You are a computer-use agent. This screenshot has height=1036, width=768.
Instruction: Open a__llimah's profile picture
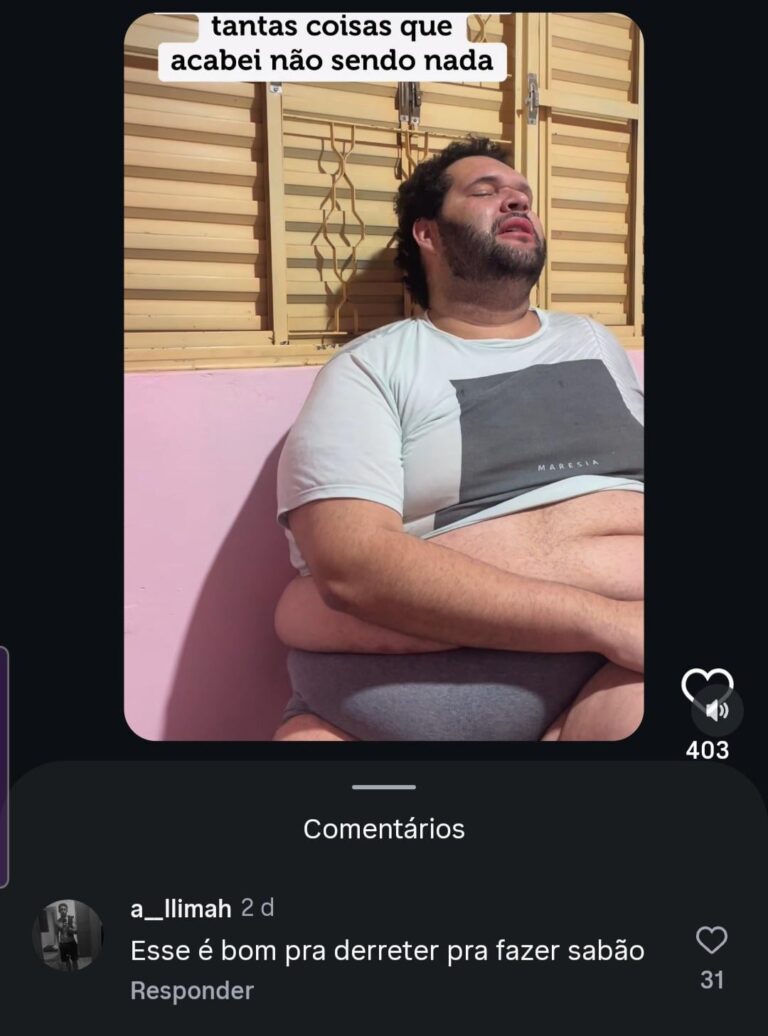click(67, 935)
